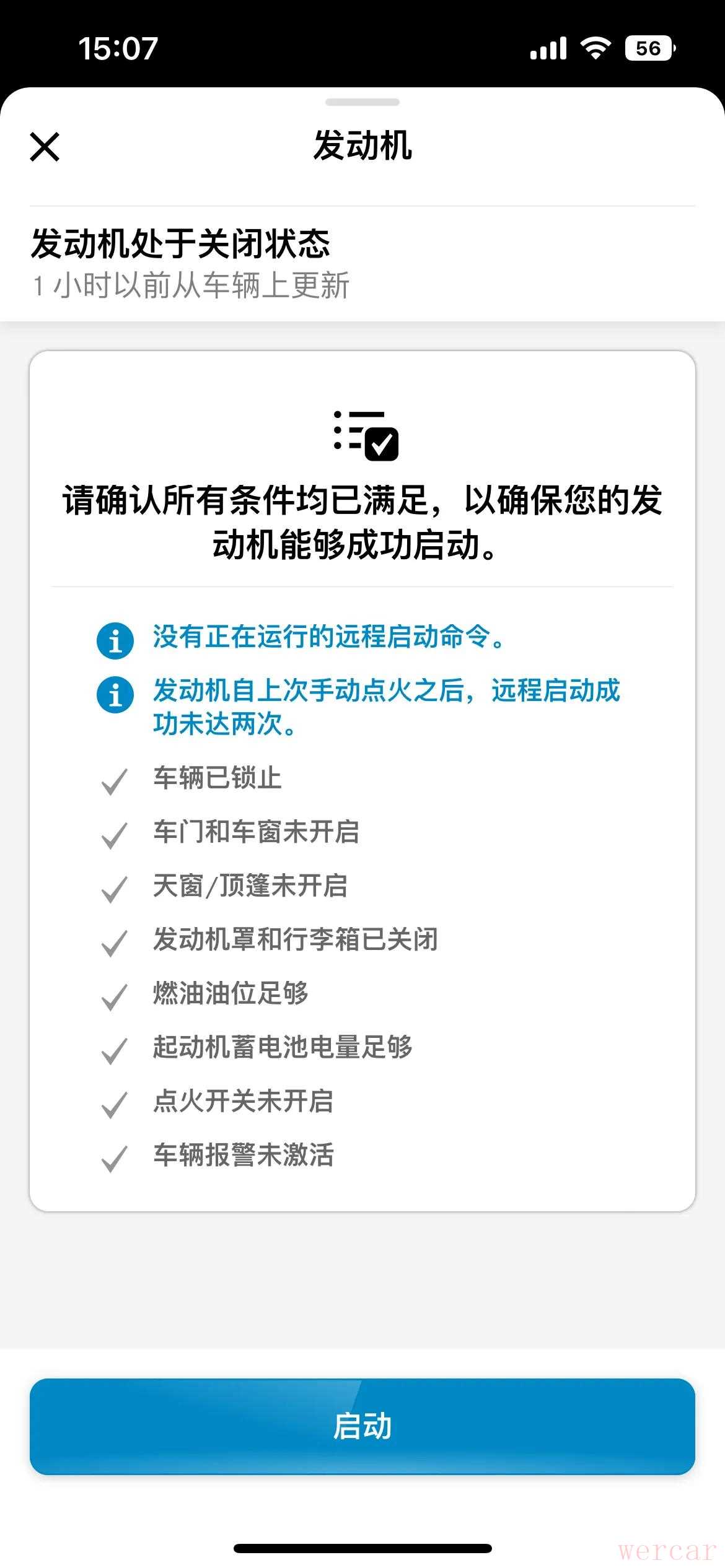
Task: Close the 发动机 panel
Action: pos(45,147)
